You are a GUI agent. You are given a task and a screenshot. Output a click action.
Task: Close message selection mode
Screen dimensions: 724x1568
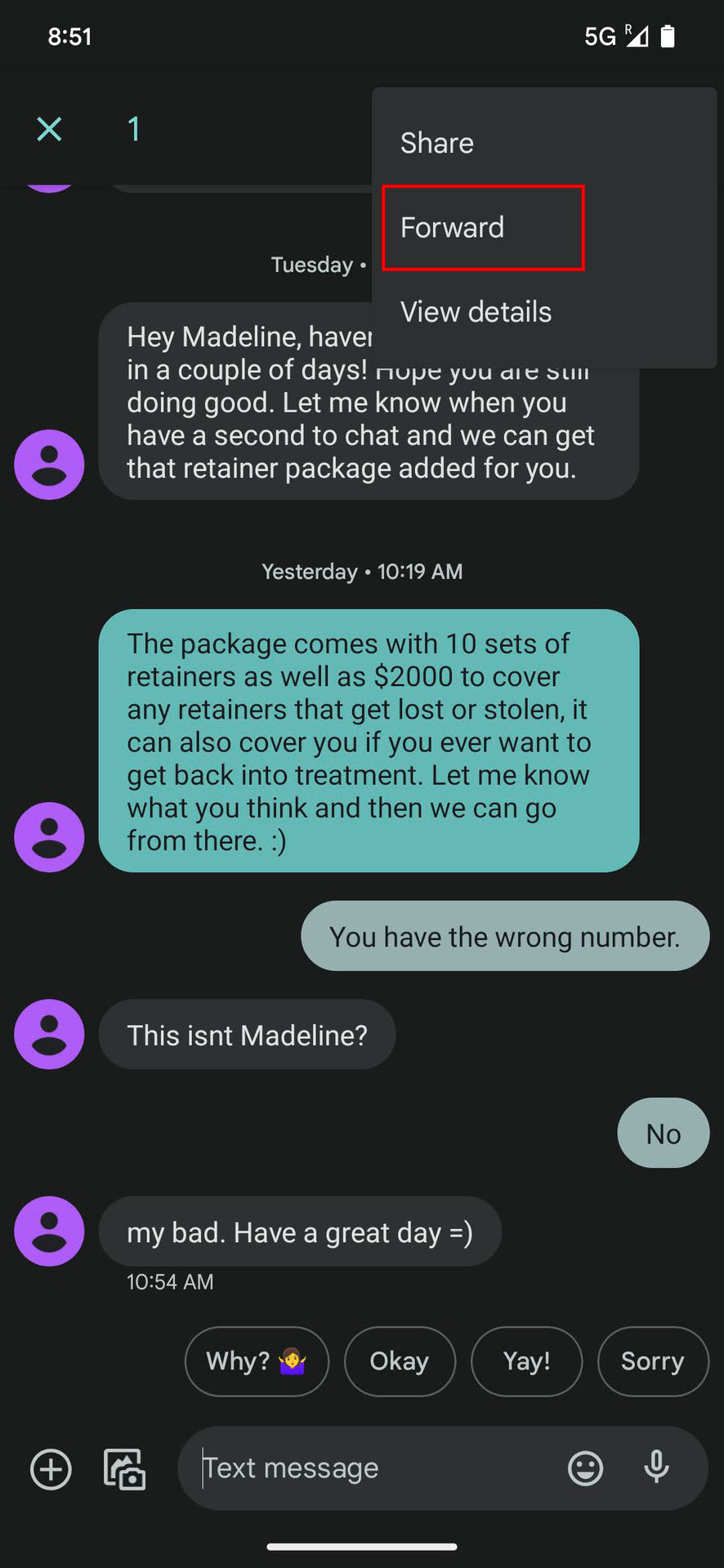pyautogui.click(x=49, y=129)
